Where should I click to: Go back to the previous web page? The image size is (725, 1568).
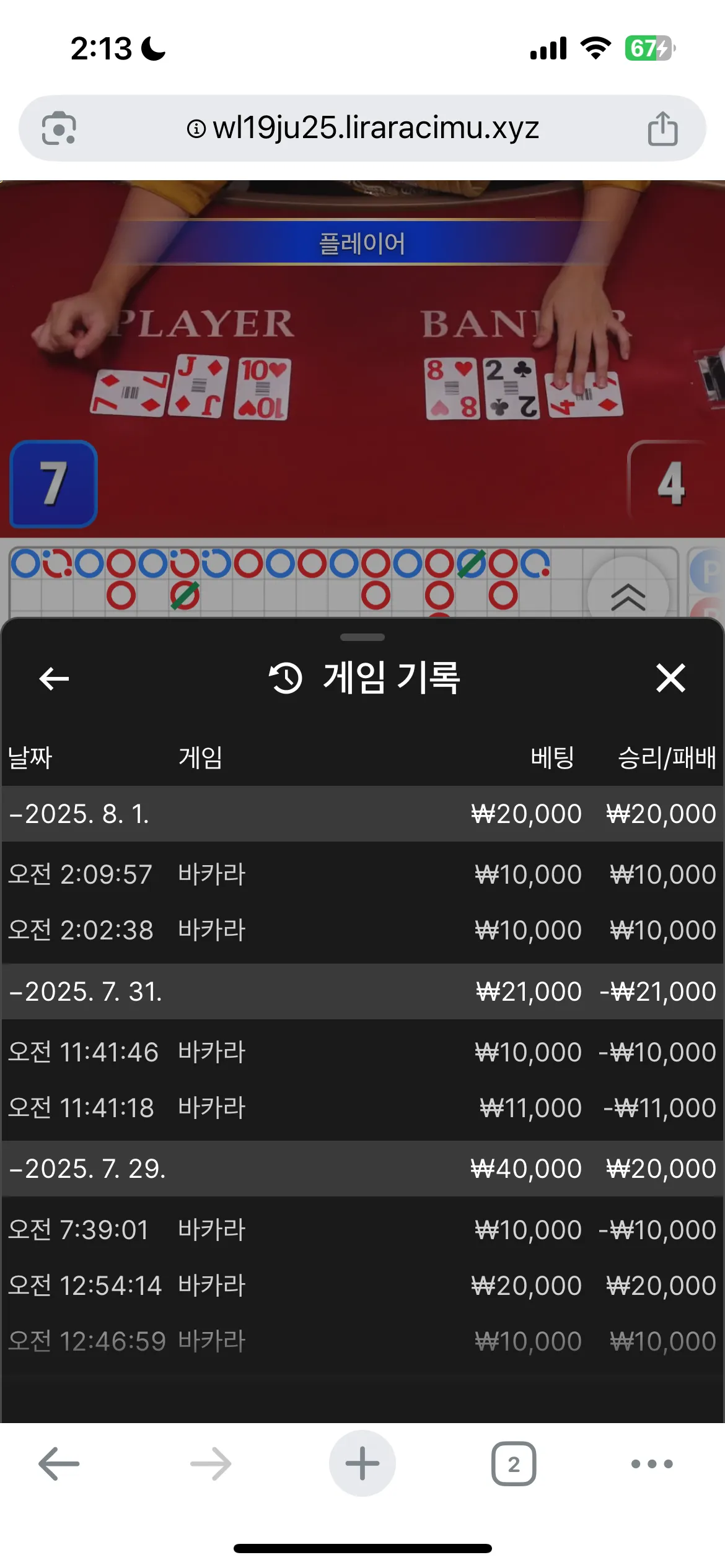tap(59, 1464)
